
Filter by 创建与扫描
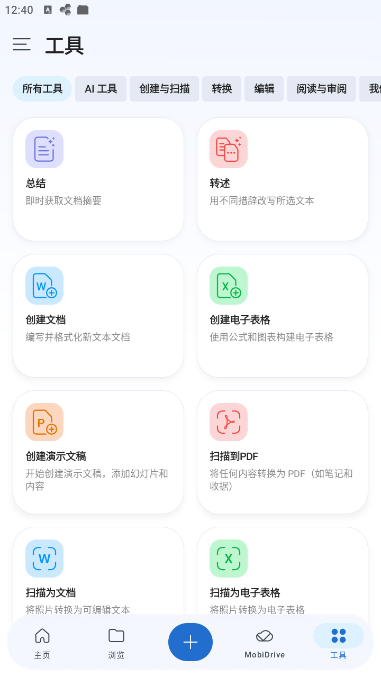click(x=164, y=89)
